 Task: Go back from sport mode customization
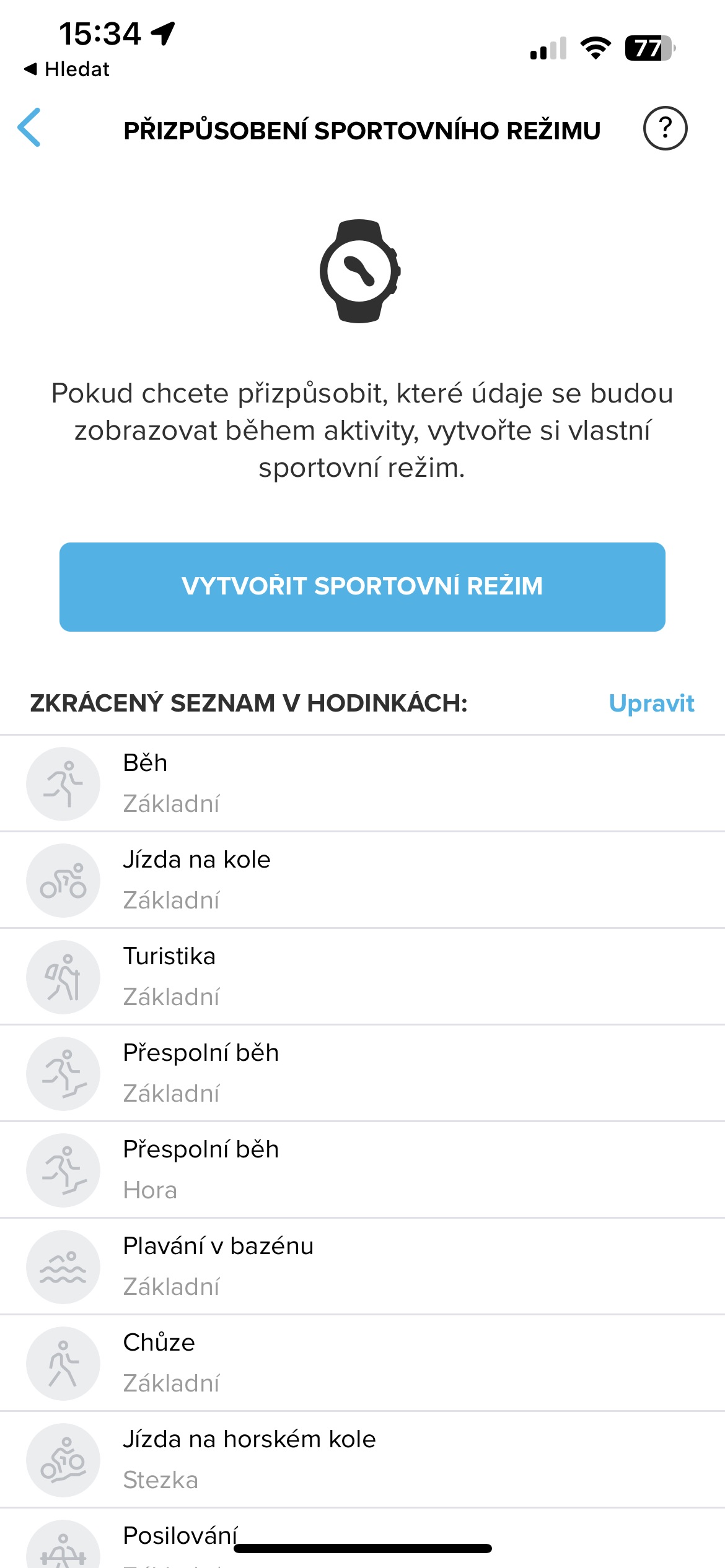(x=30, y=128)
